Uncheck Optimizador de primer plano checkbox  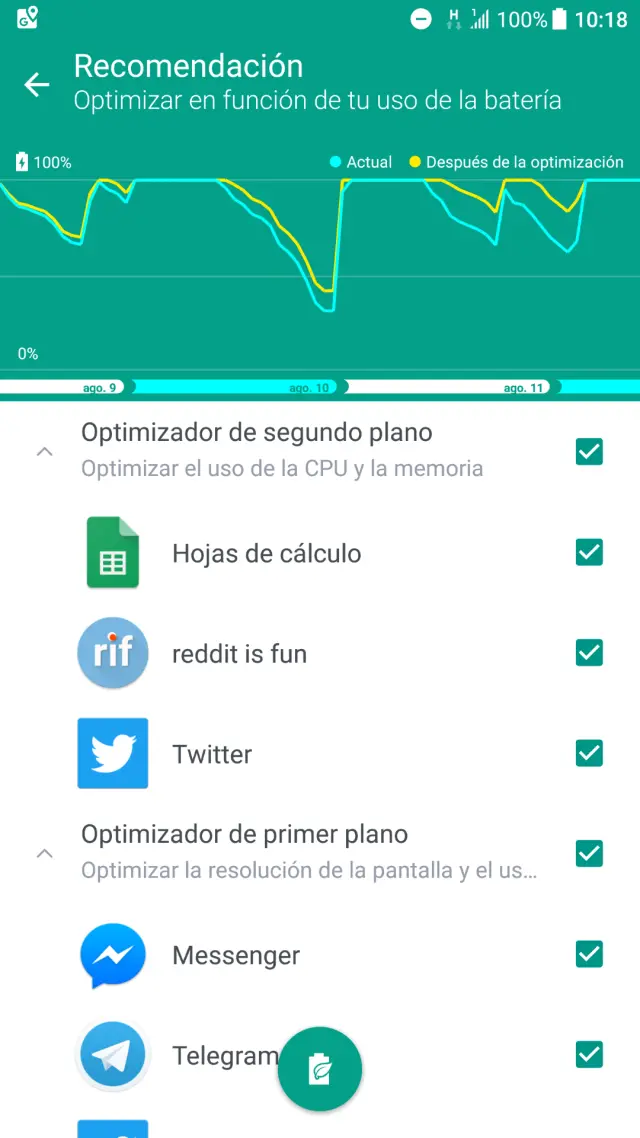pyautogui.click(x=589, y=854)
